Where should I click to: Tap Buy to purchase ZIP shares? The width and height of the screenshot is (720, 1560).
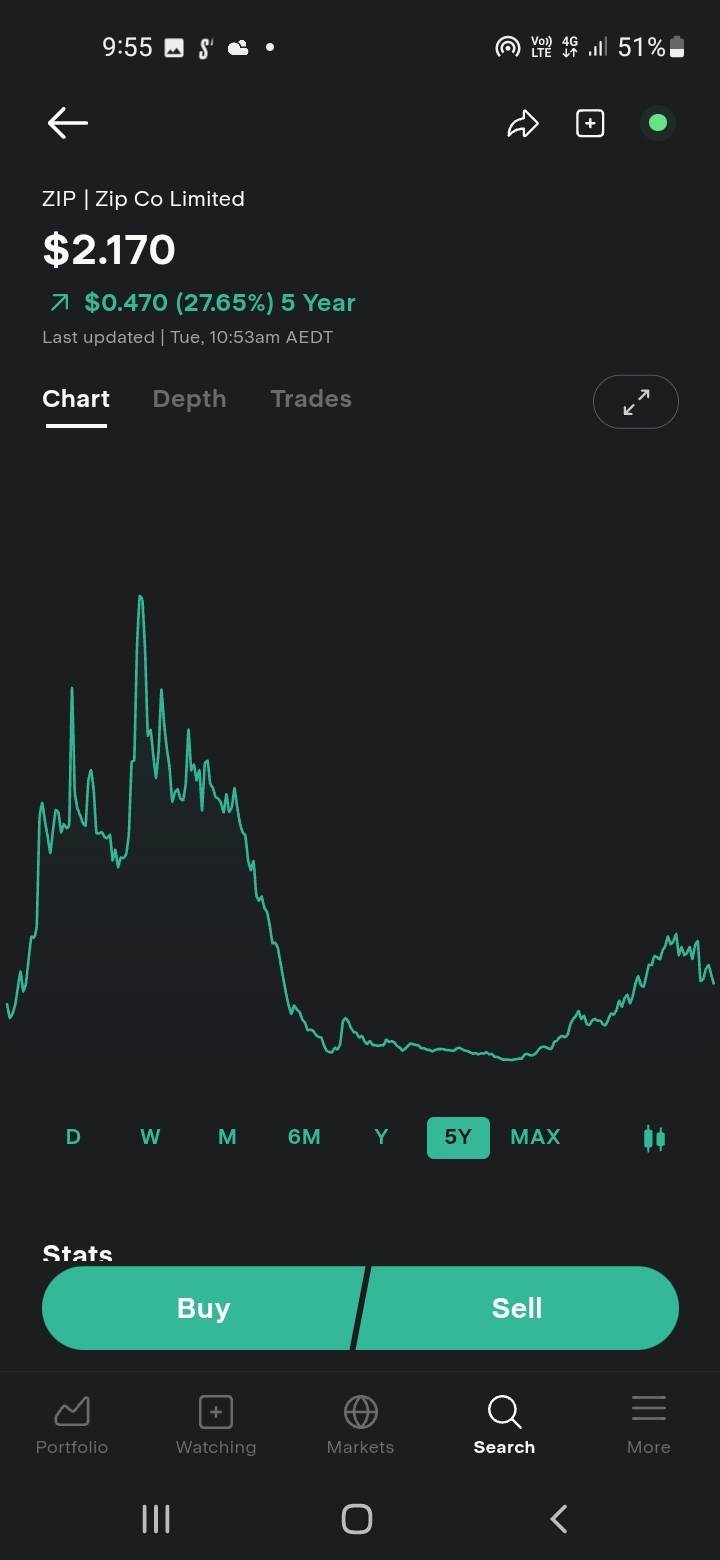[203, 1308]
